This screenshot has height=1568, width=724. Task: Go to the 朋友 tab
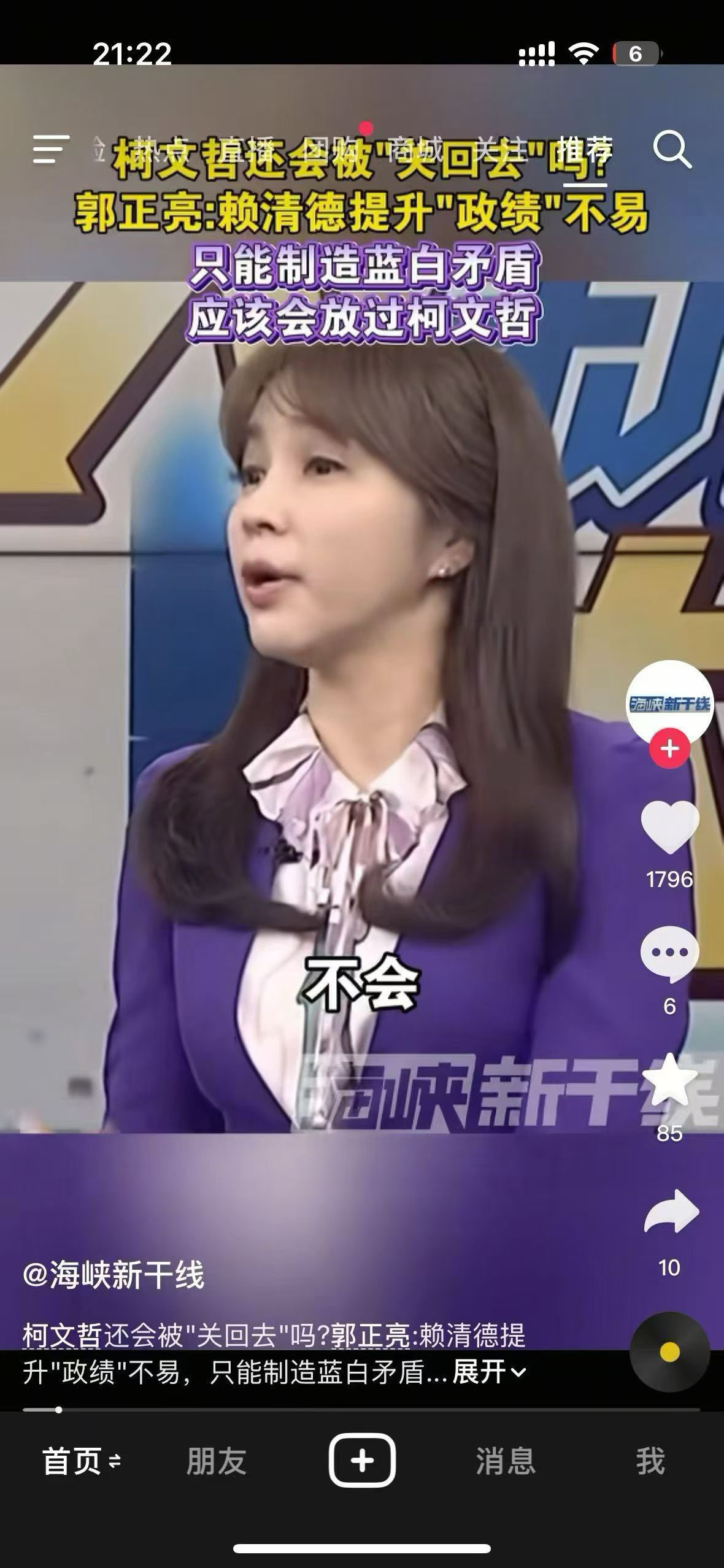217,1461
